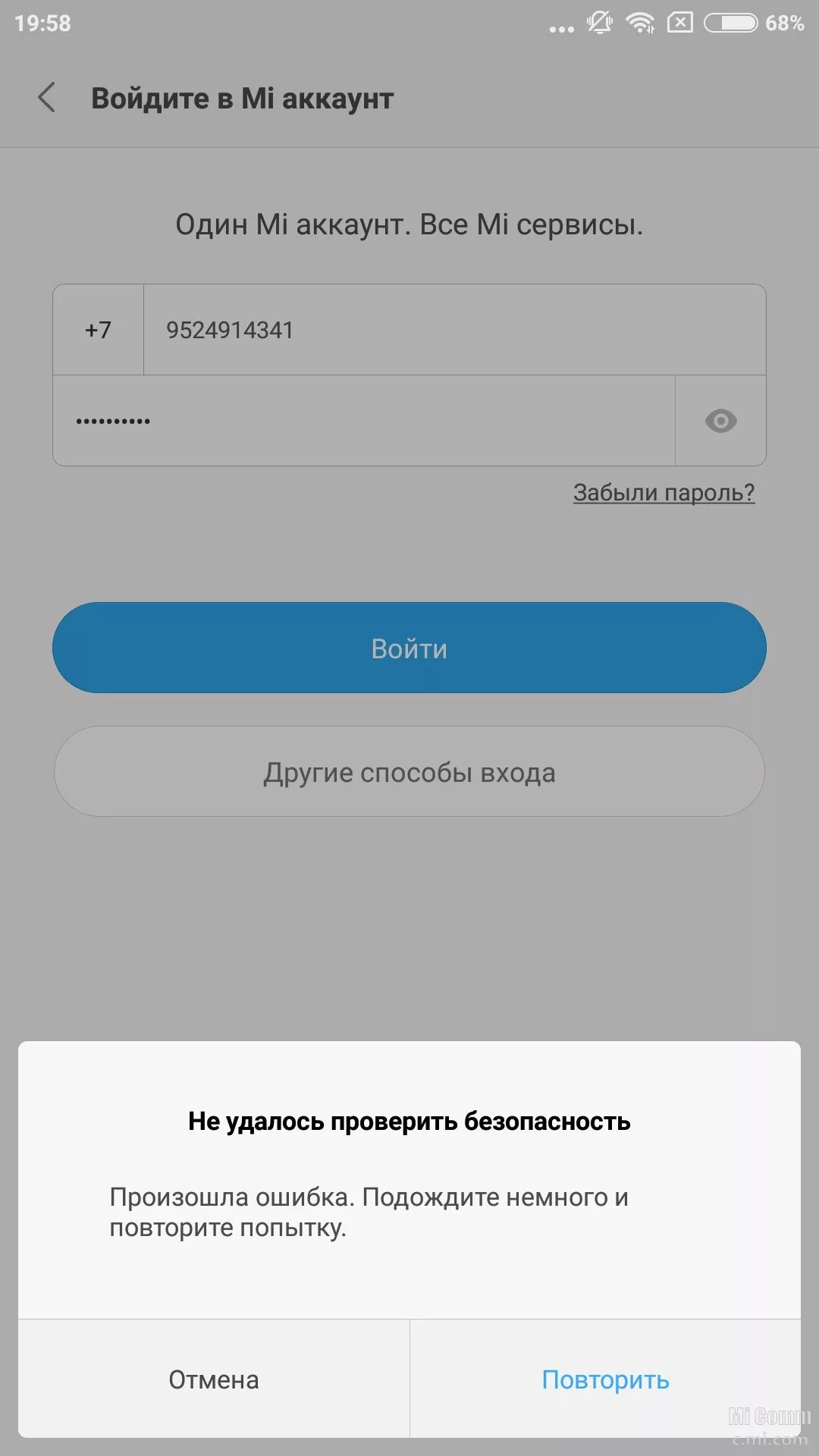The image size is (819, 1456).
Task: Open the Забыли пароль? link
Action: point(664,493)
